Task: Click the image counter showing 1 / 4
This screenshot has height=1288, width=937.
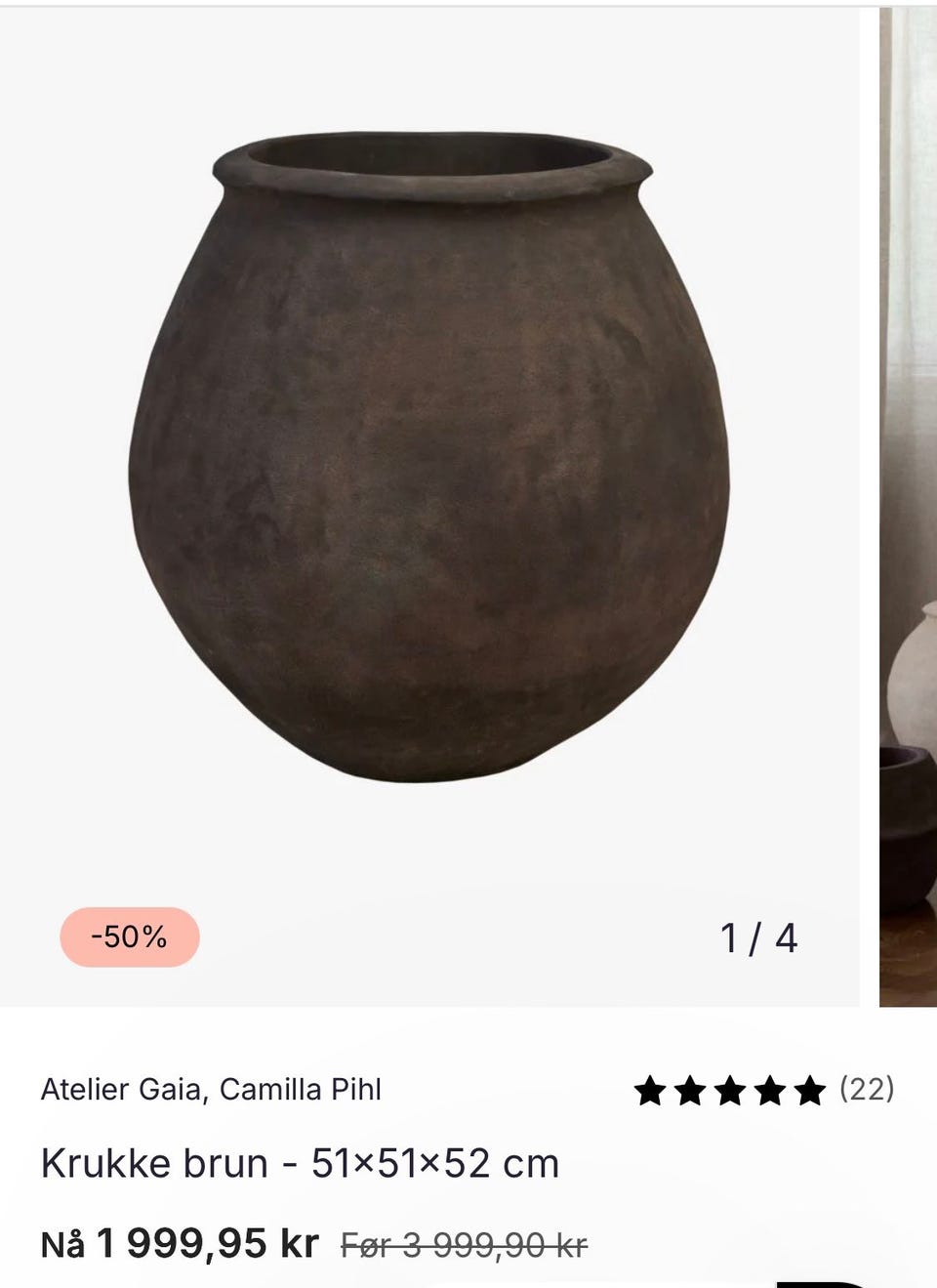Action: (759, 937)
